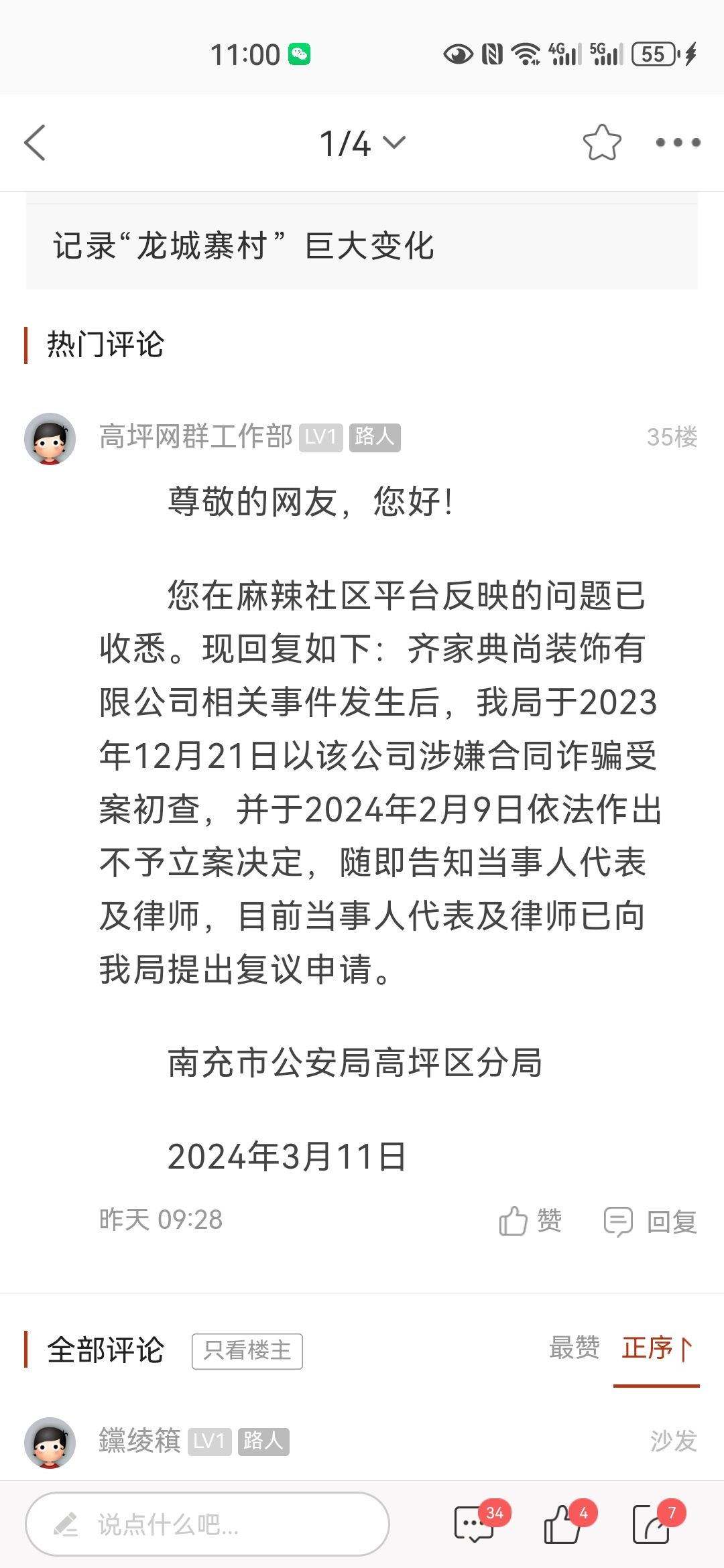This screenshot has width=724, height=1568.
Task: Go back using the top-left arrow
Action: click(x=35, y=143)
